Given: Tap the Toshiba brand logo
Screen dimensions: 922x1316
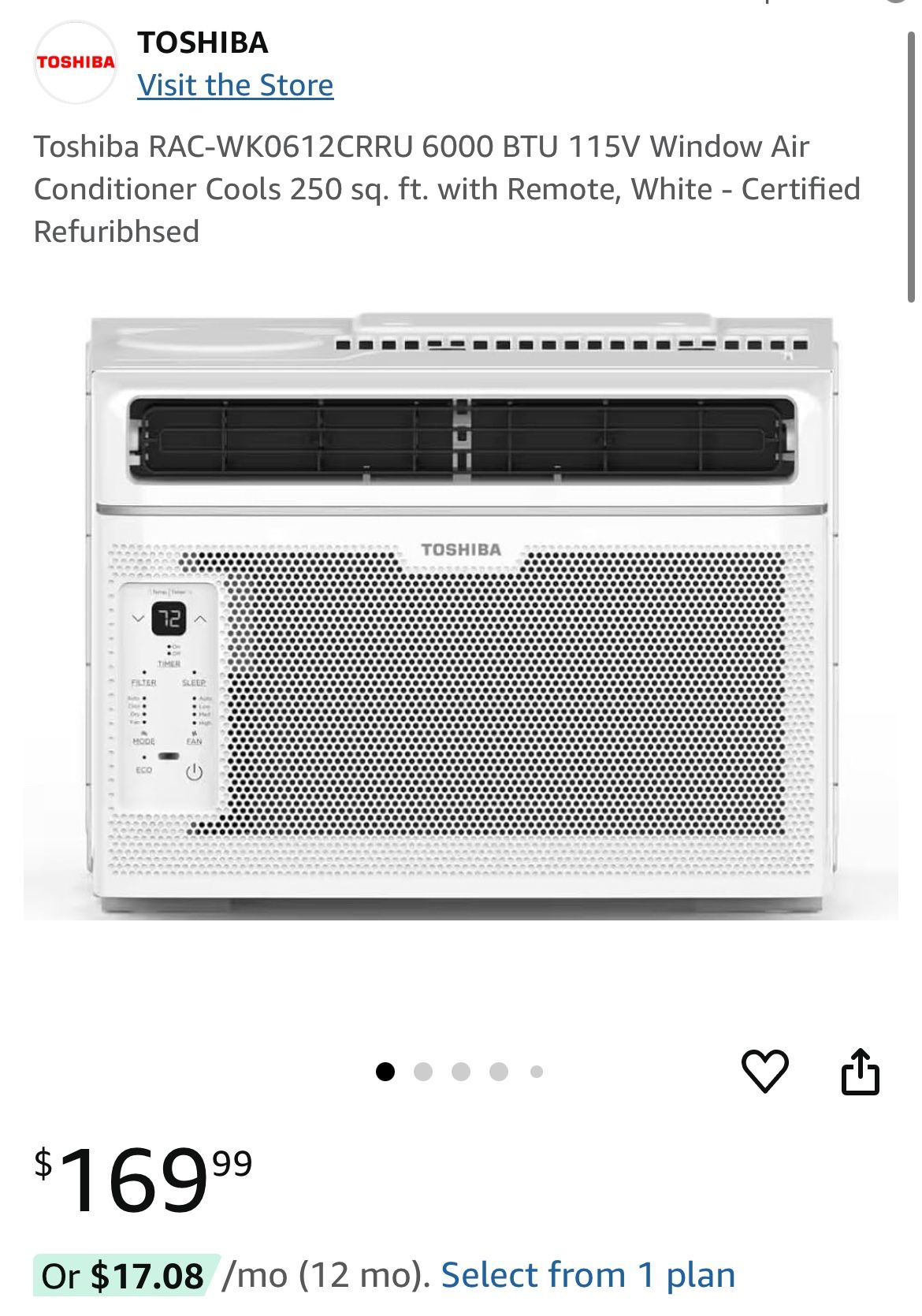Looking at the screenshot, I should 76,62.
